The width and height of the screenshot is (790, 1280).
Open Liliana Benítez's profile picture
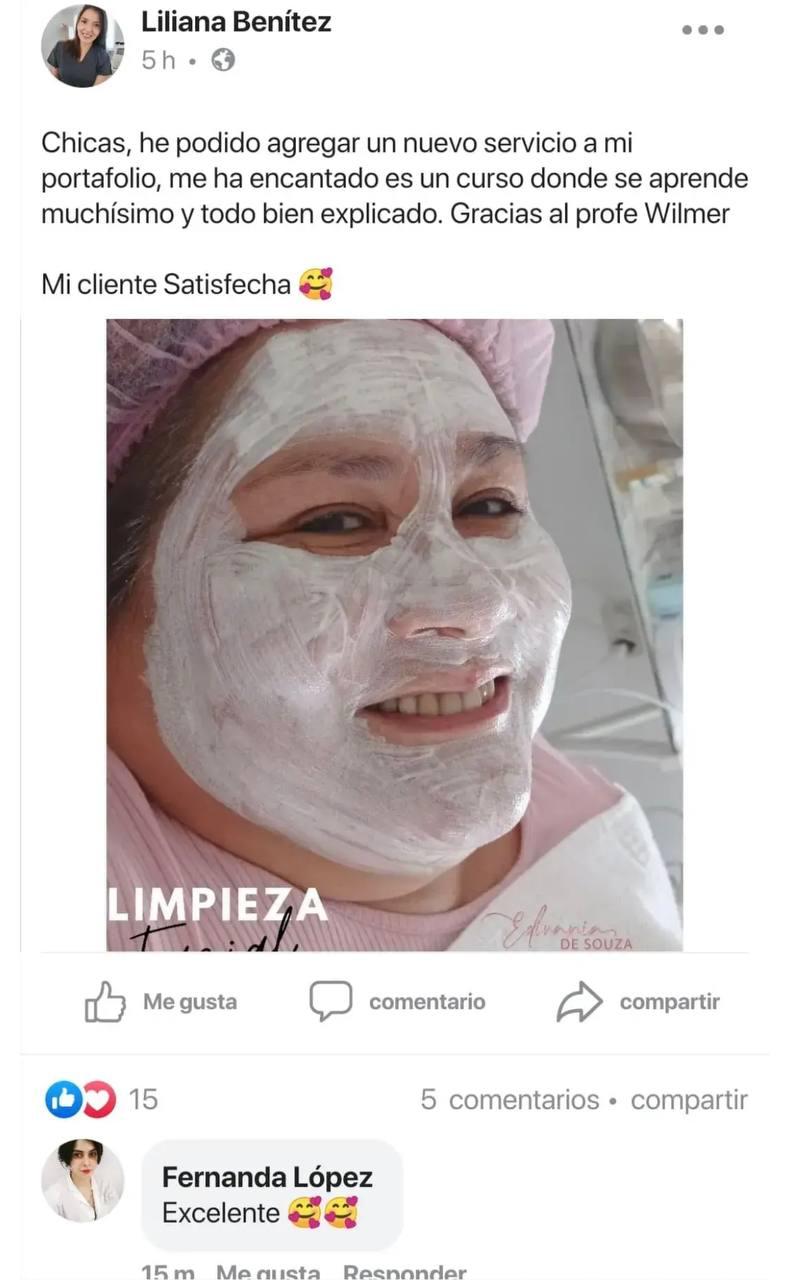pyautogui.click(x=82, y=45)
